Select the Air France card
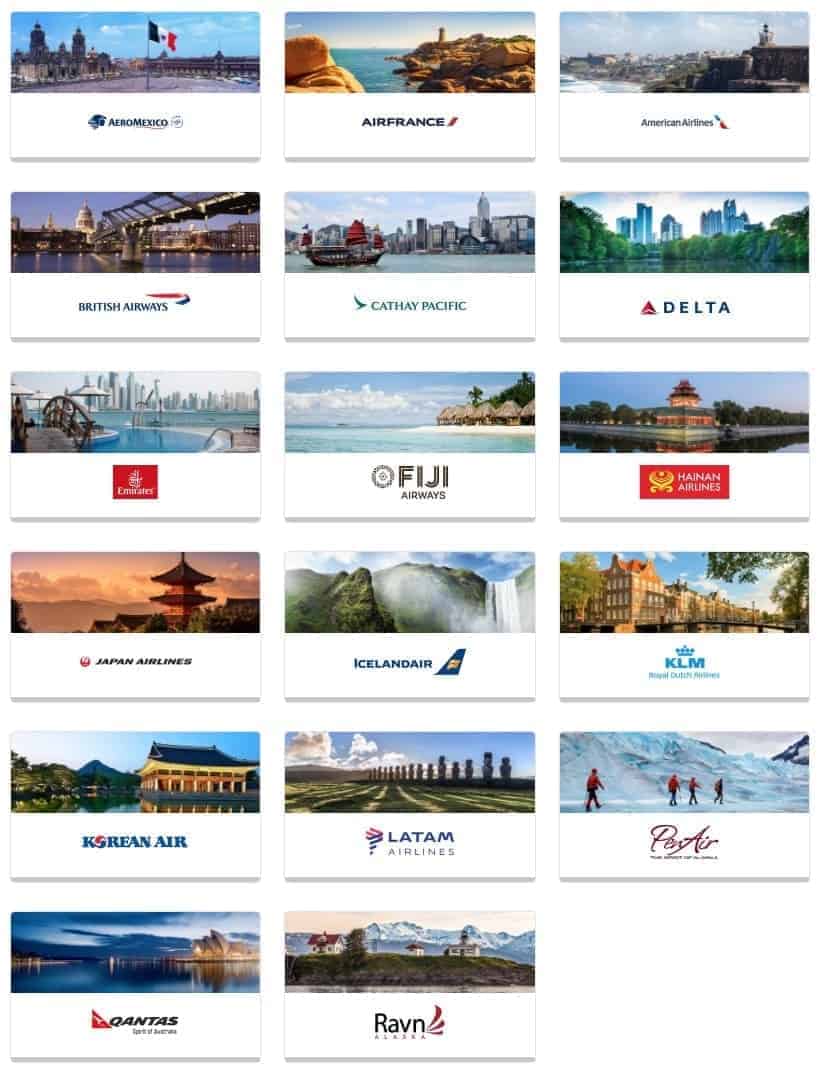825x1078 pixels. pos(409,122)
